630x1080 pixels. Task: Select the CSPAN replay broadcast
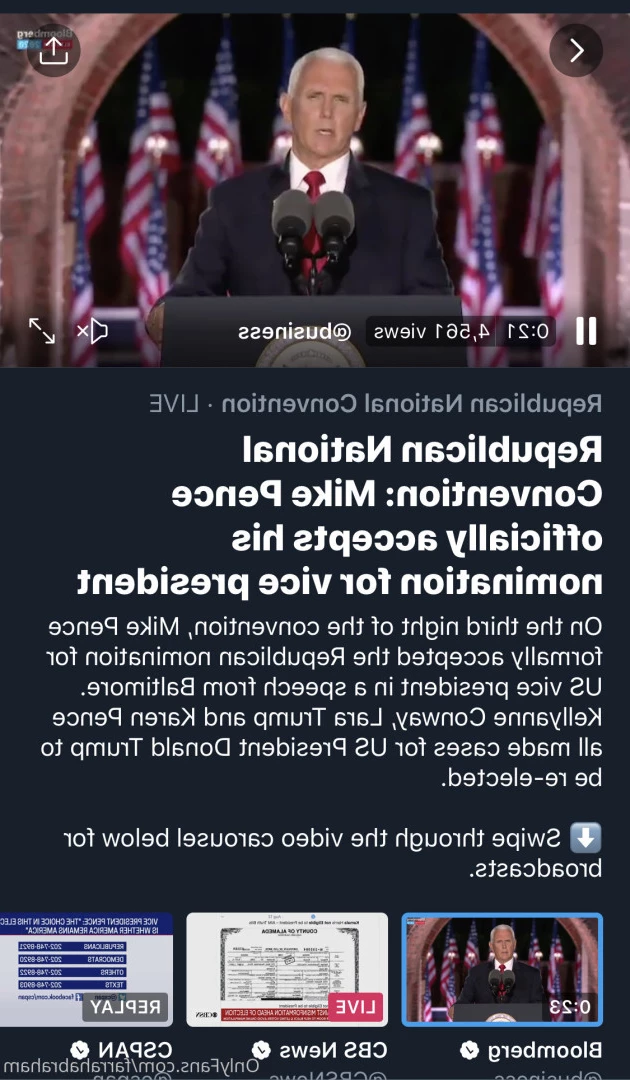[x=86, y=969]
